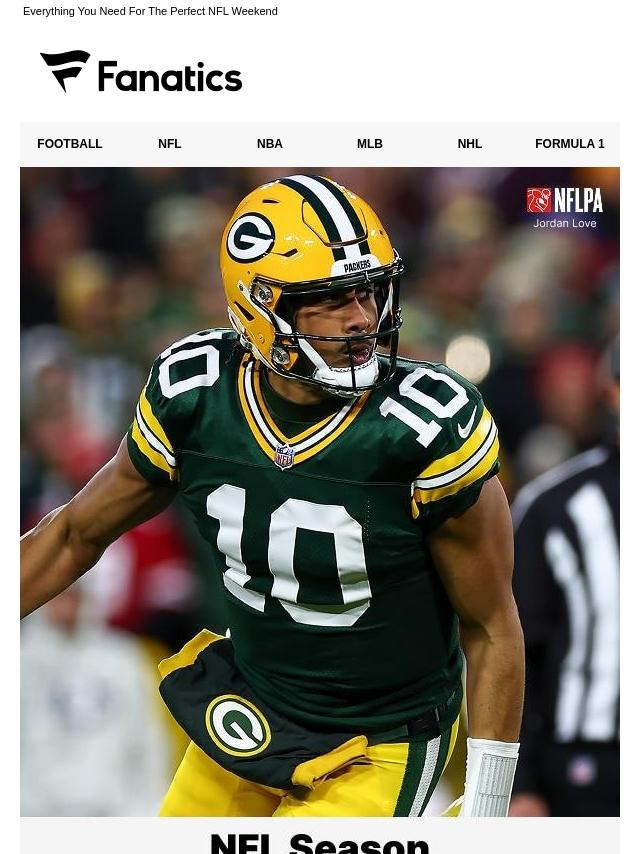Screen dimensions: 640x854
Task: Go to the NFL section
Action: (170, 144)
